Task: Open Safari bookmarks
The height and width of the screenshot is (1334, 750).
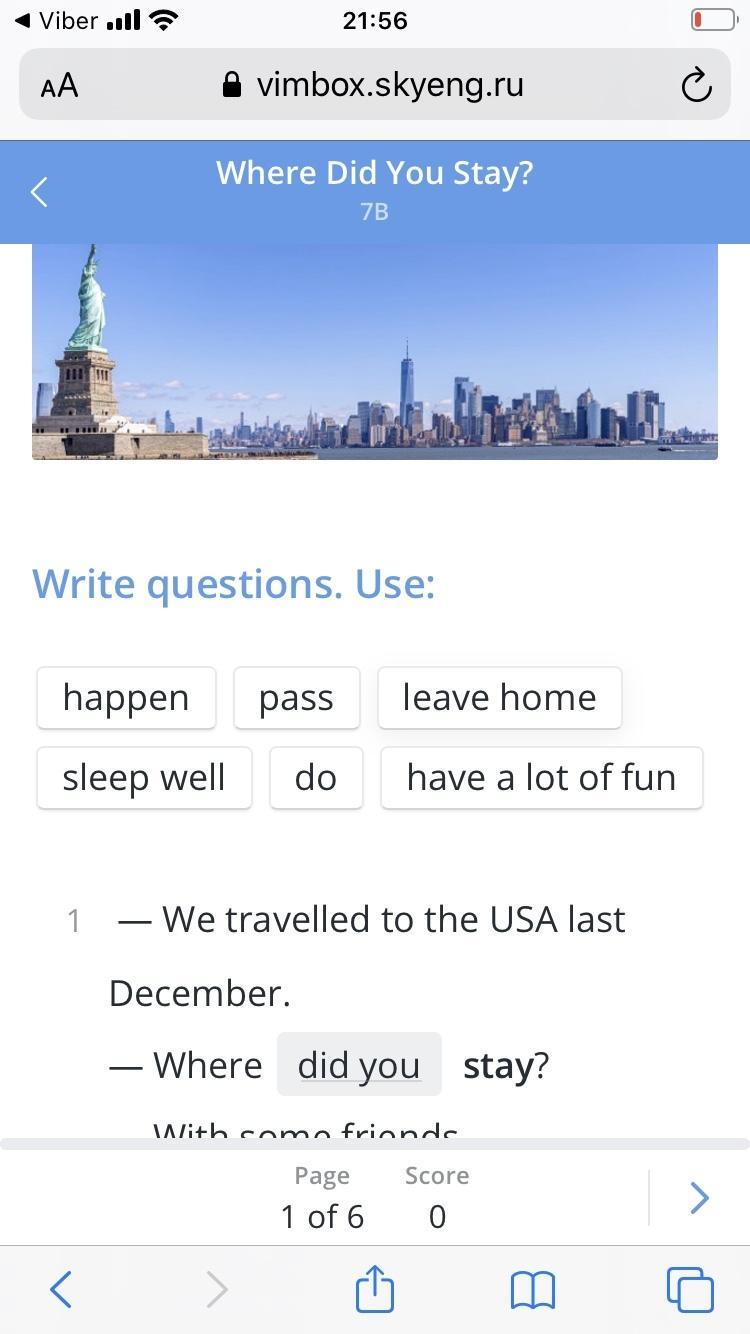Action: (532, 1289)
